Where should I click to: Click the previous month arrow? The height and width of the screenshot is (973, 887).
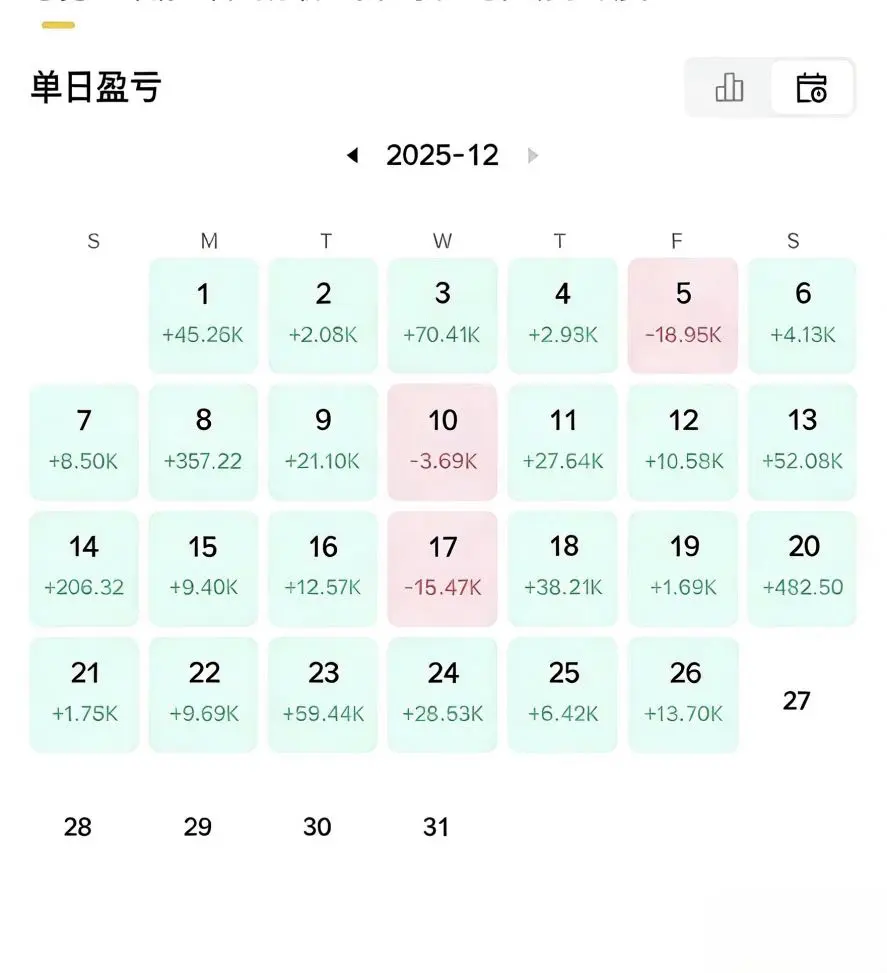pos(351,155)
